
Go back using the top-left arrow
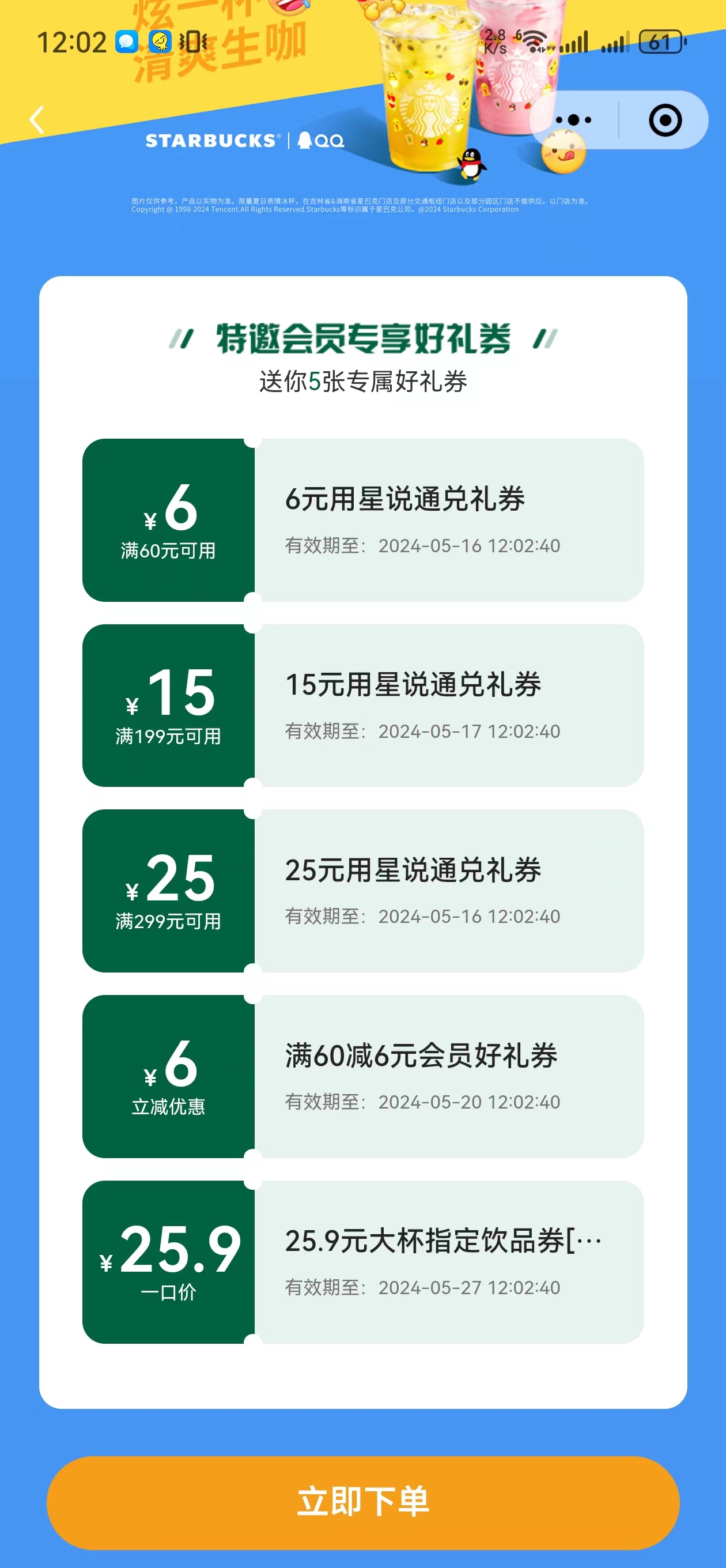click(37, 120)
